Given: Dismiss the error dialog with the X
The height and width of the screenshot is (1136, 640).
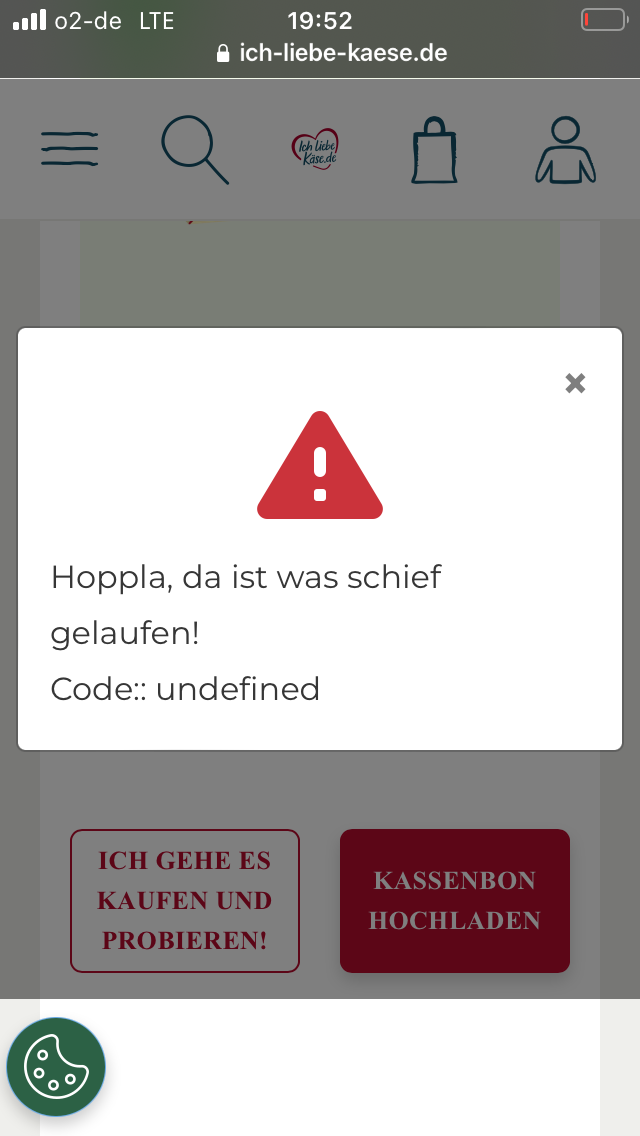Looking at the screenshot, I should [575, 383].
